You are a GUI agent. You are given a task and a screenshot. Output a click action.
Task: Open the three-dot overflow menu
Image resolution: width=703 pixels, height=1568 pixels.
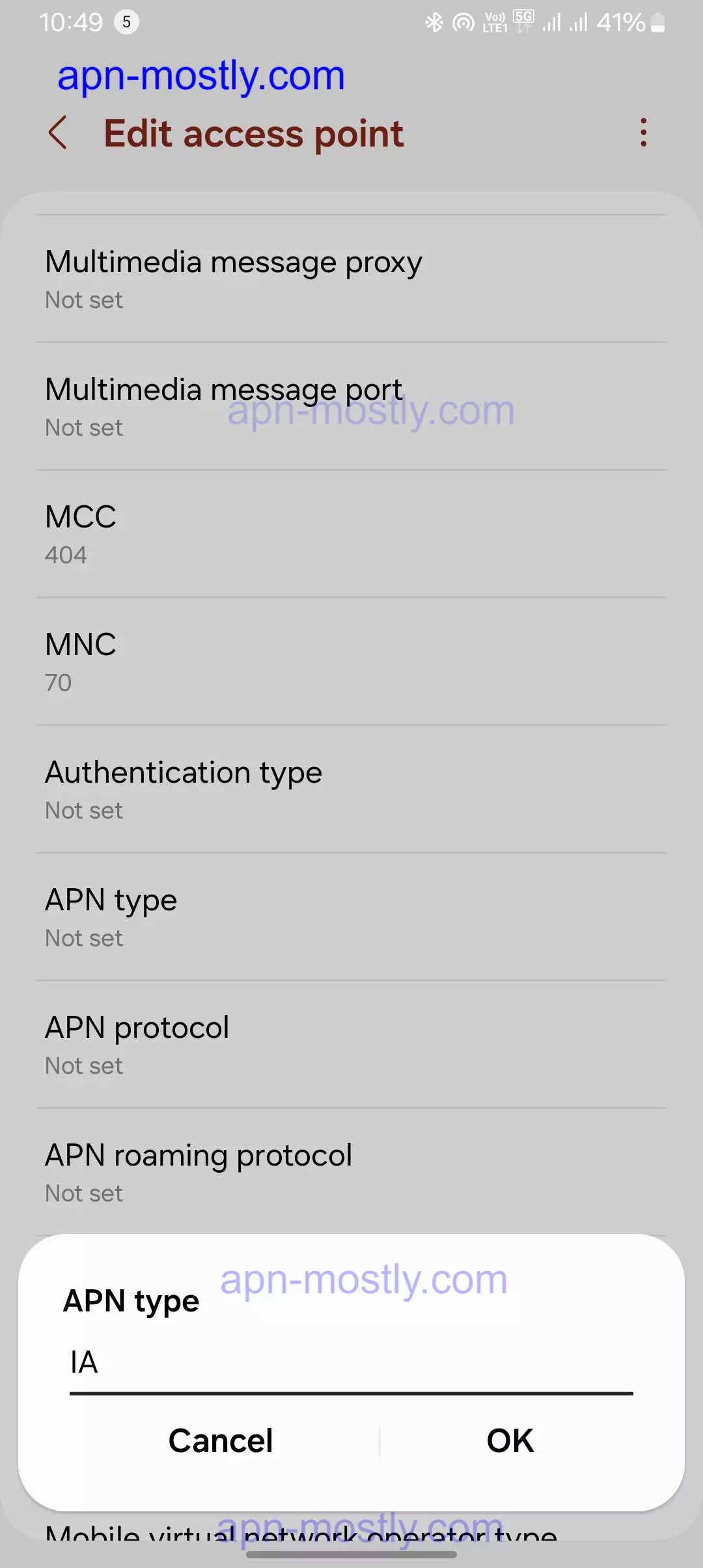[x=643, y=133]
